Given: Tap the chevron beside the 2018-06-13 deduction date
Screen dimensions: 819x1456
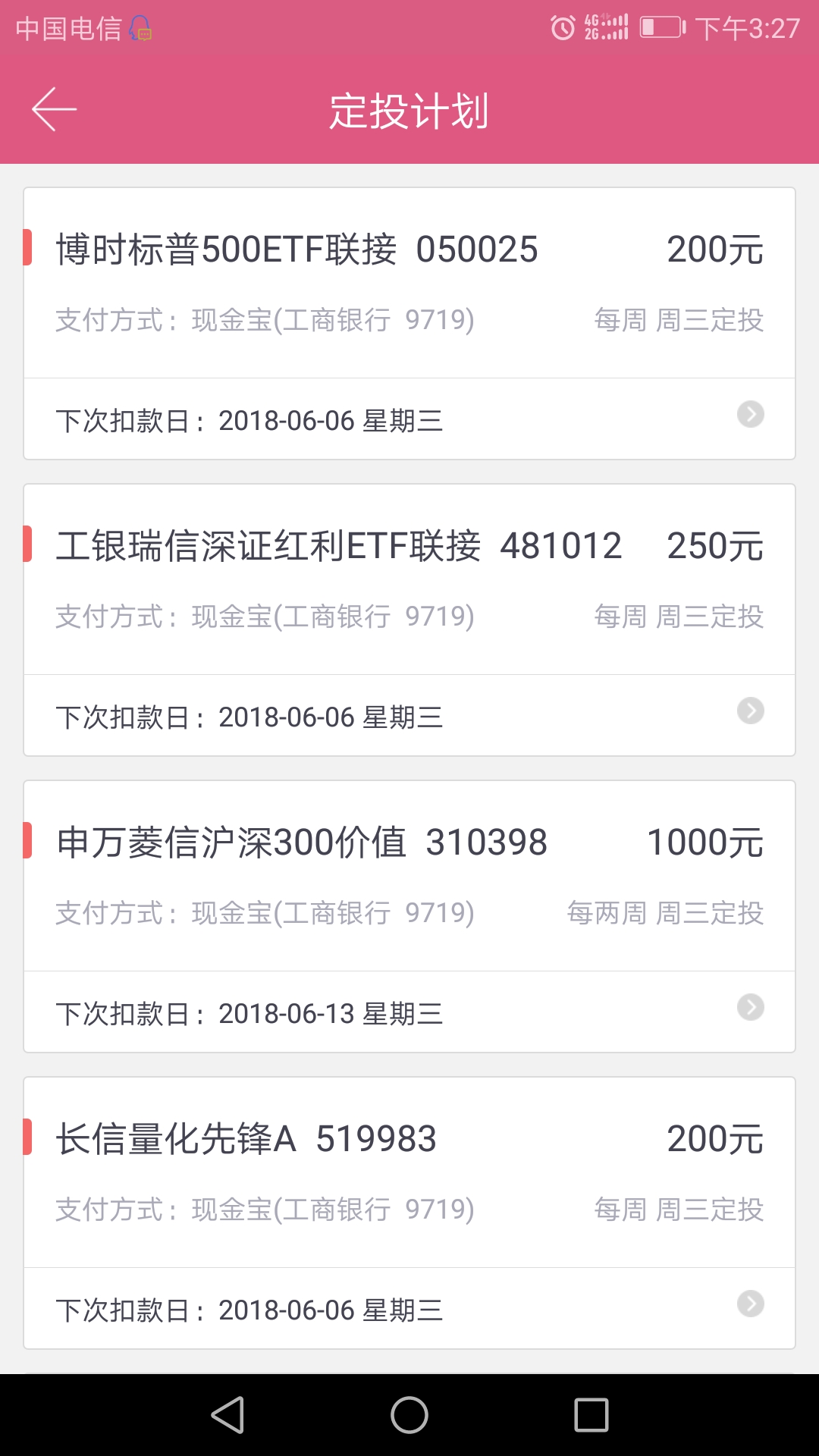Looking at the screenshot, I should [750, 1007].
